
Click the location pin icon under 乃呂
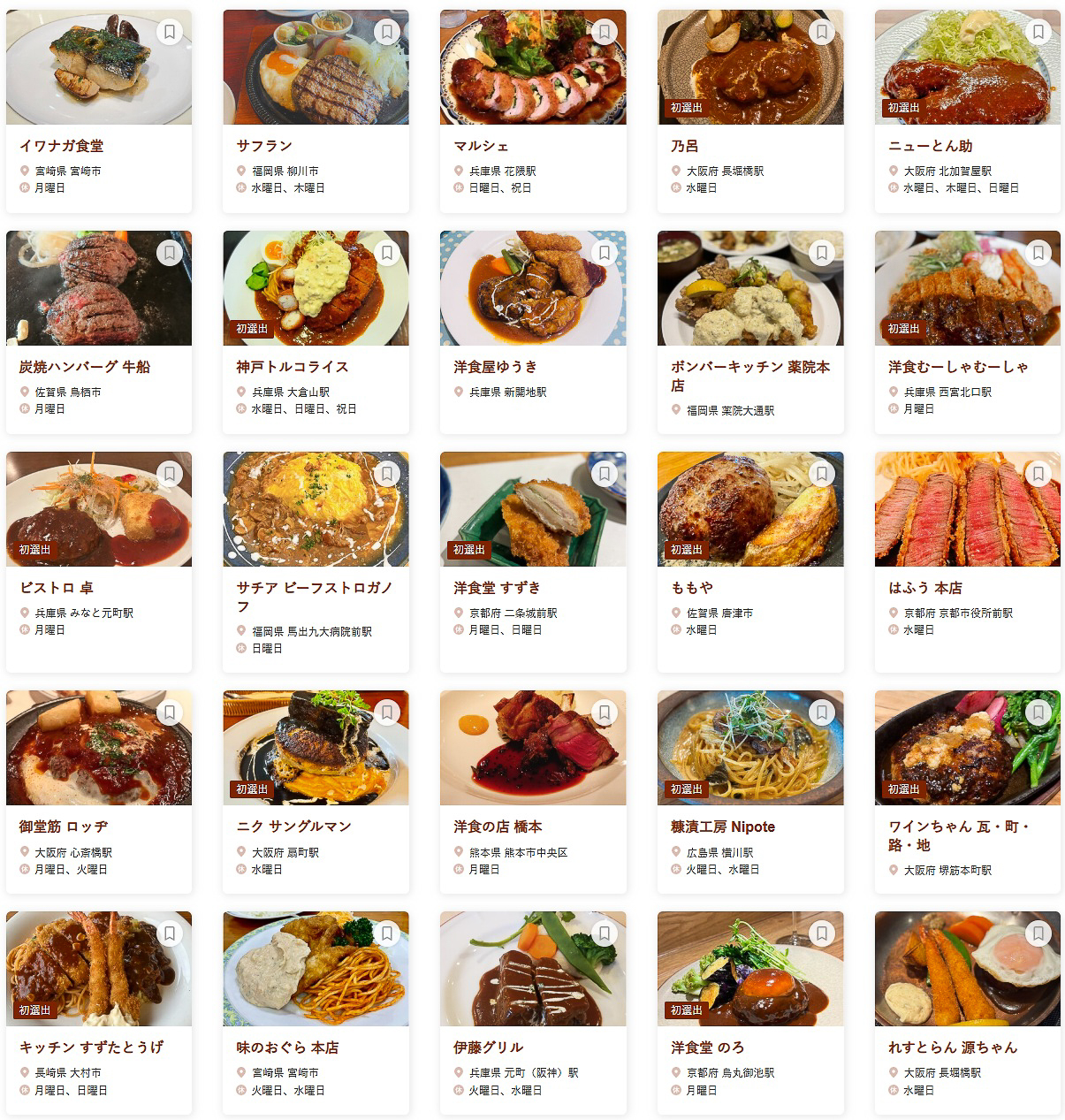[674, 171]
